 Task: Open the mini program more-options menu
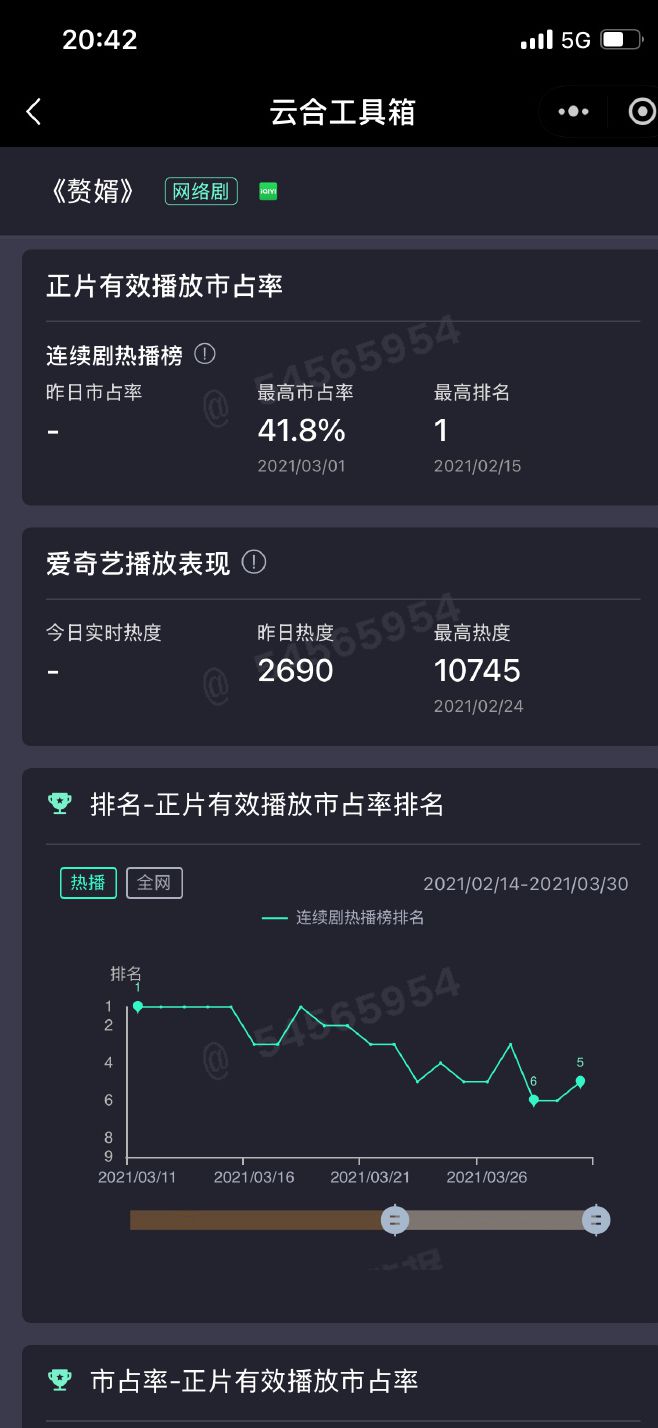tap(573, 112)
